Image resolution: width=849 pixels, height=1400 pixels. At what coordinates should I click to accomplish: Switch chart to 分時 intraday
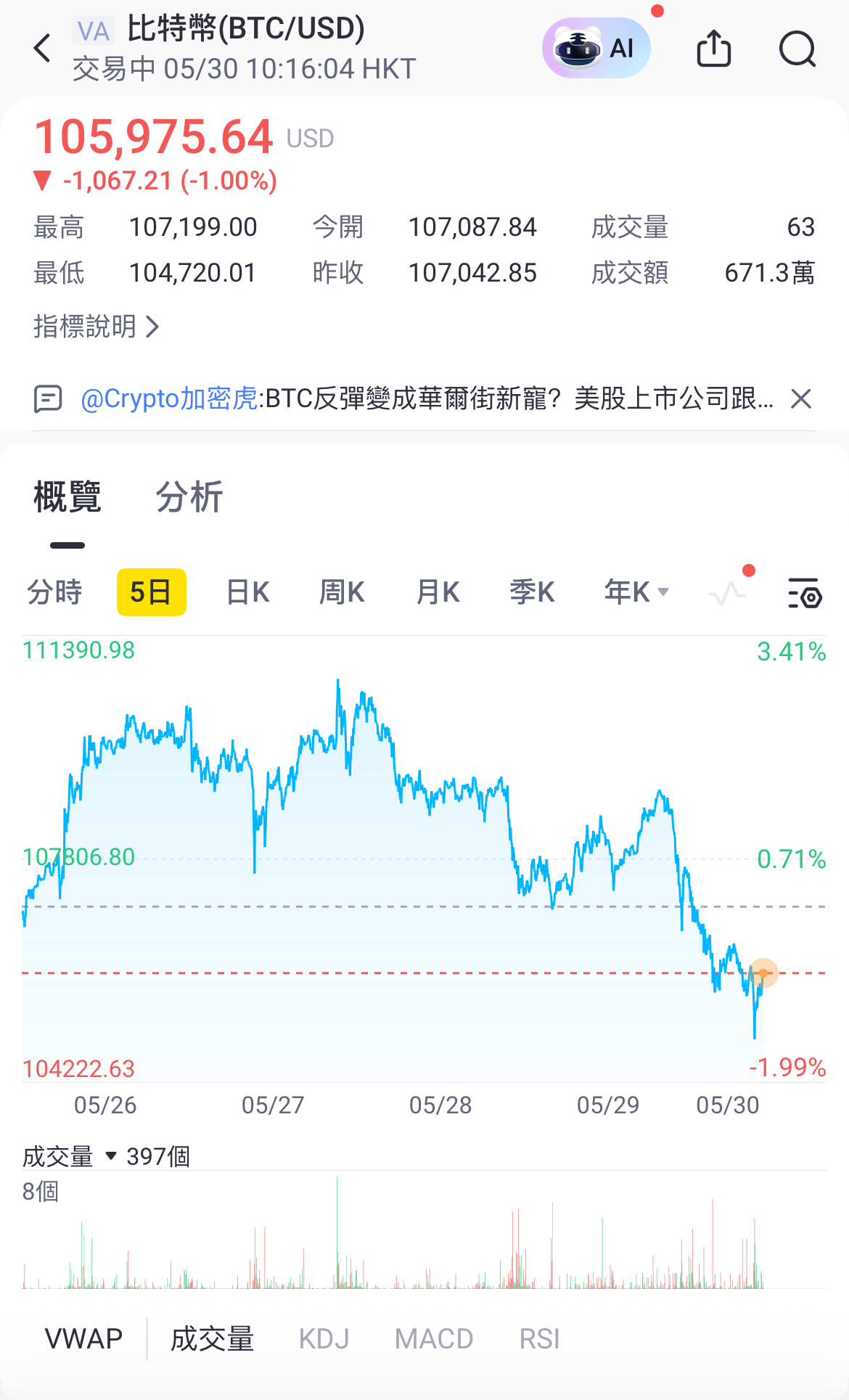[55, 592]
